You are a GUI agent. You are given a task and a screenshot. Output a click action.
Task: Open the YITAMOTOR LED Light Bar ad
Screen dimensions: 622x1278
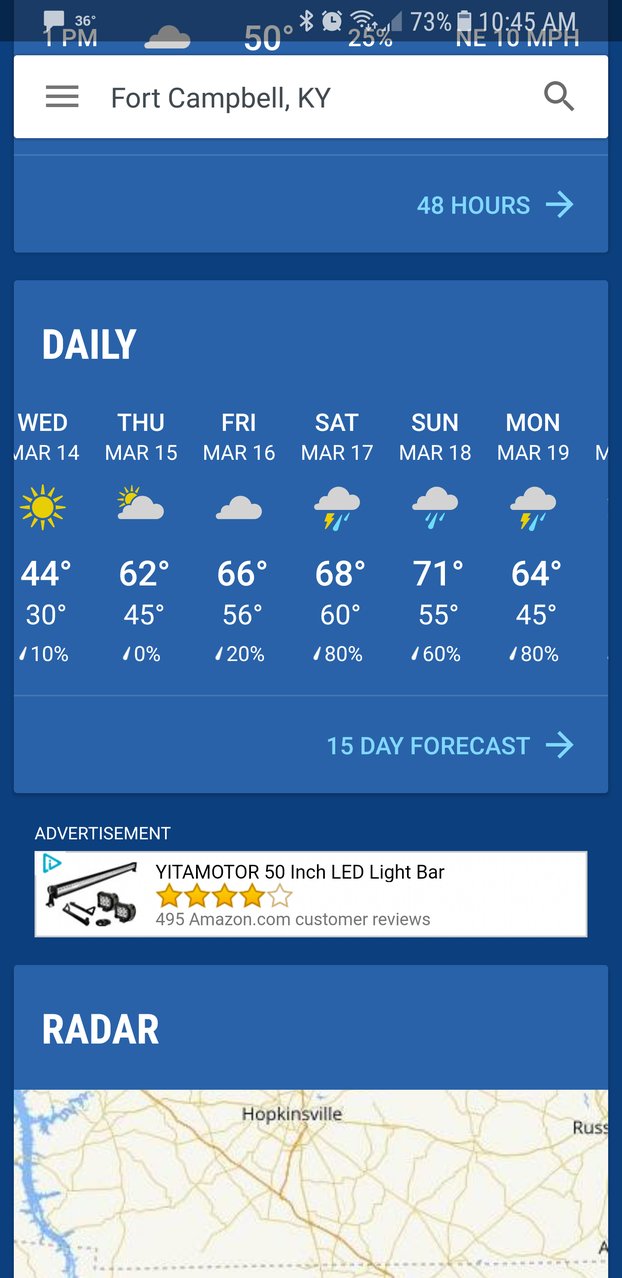[x=311, y=894]
